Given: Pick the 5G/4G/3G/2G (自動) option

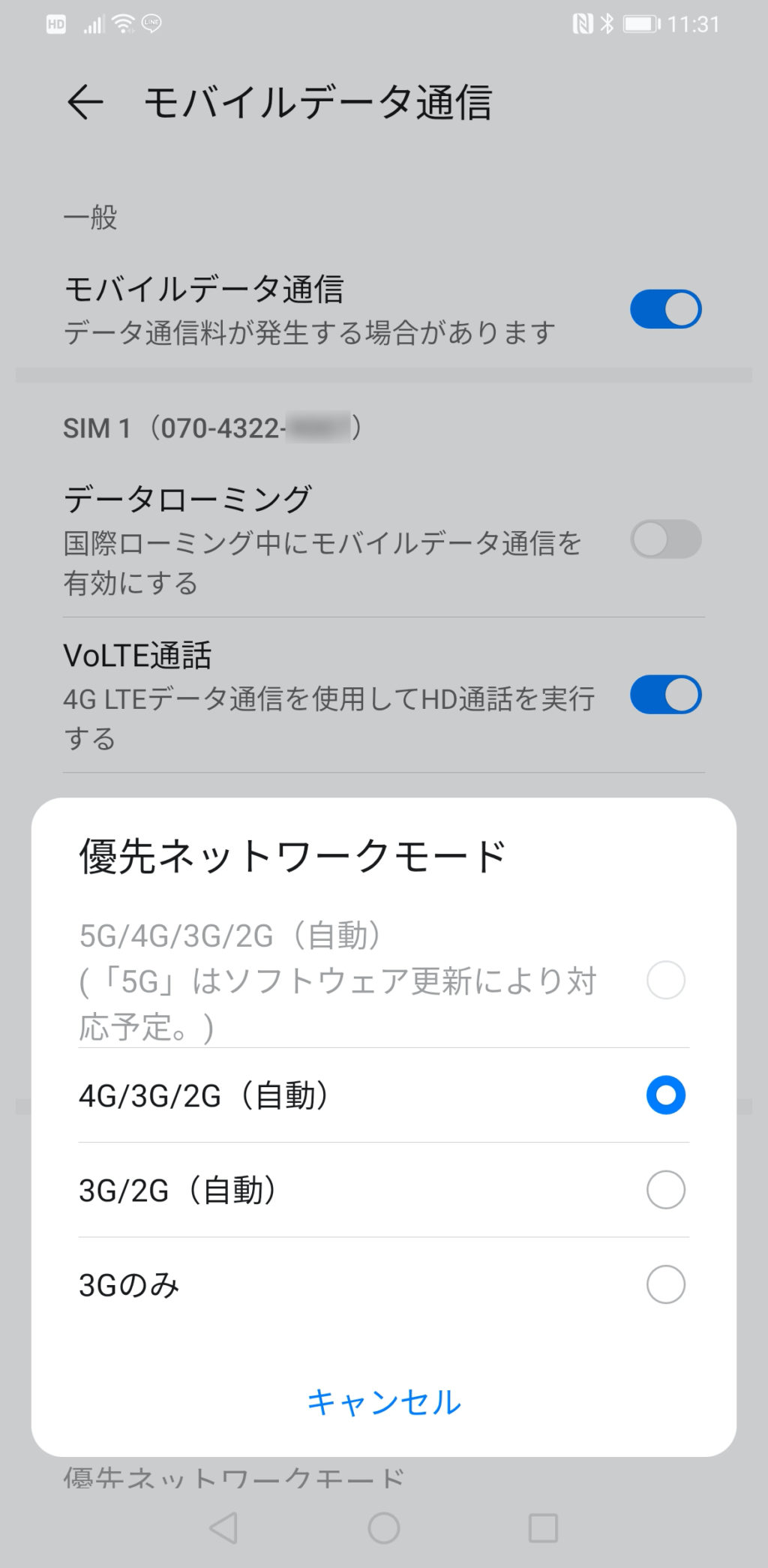Looking at the screenshot, I should pos(665,980).
